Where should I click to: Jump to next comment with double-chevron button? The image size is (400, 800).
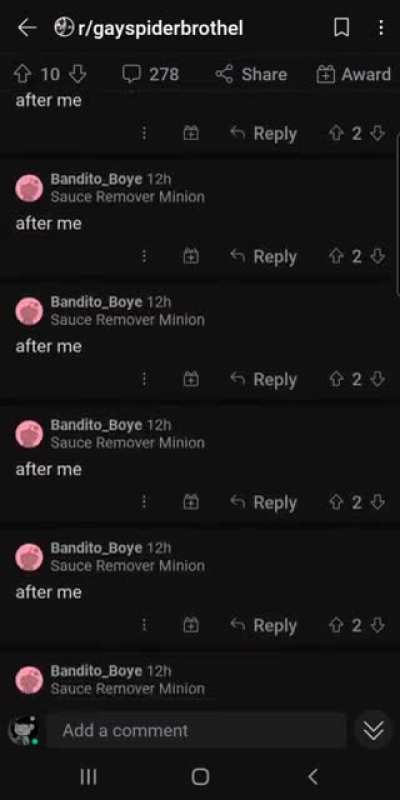(373, 731)
